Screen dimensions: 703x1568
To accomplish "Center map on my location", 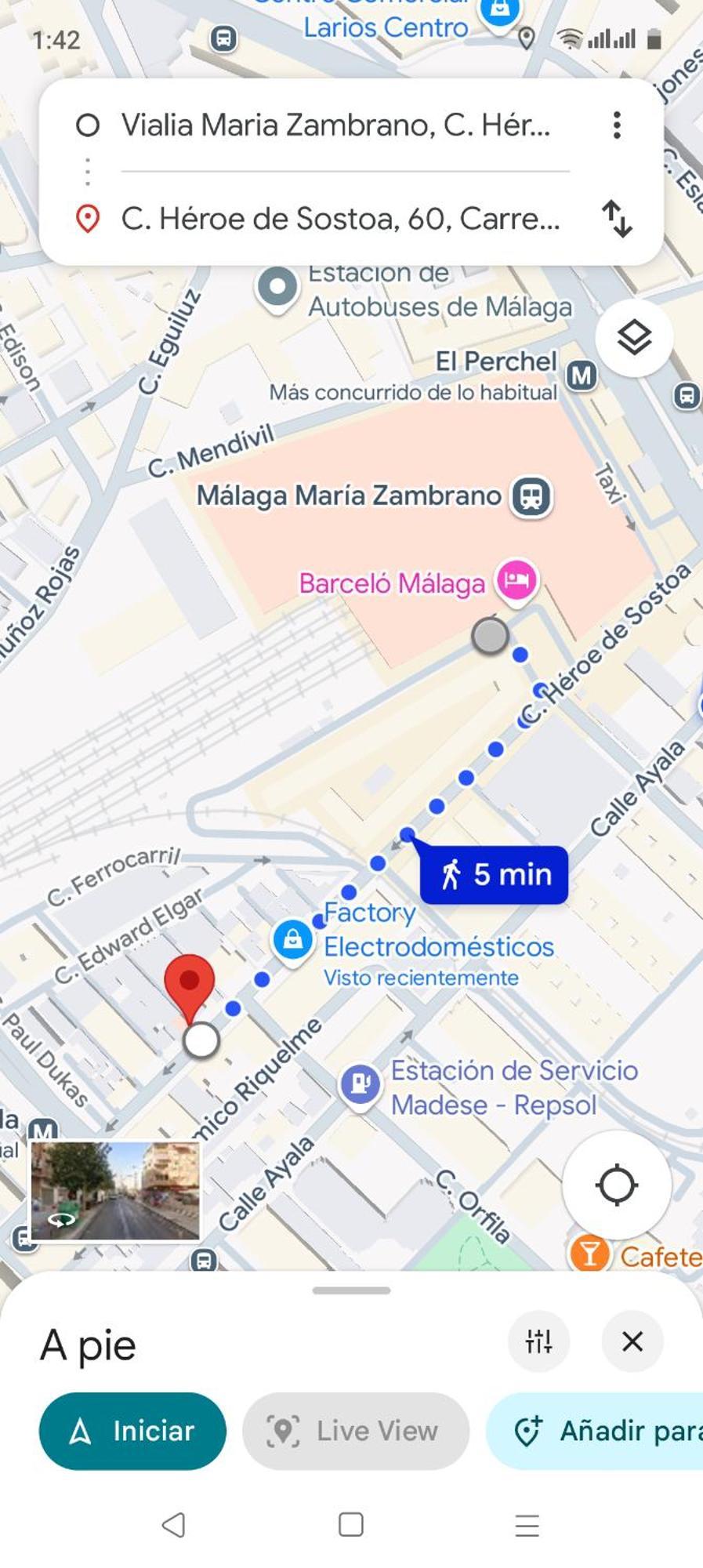I will (x=616, y=1185).
